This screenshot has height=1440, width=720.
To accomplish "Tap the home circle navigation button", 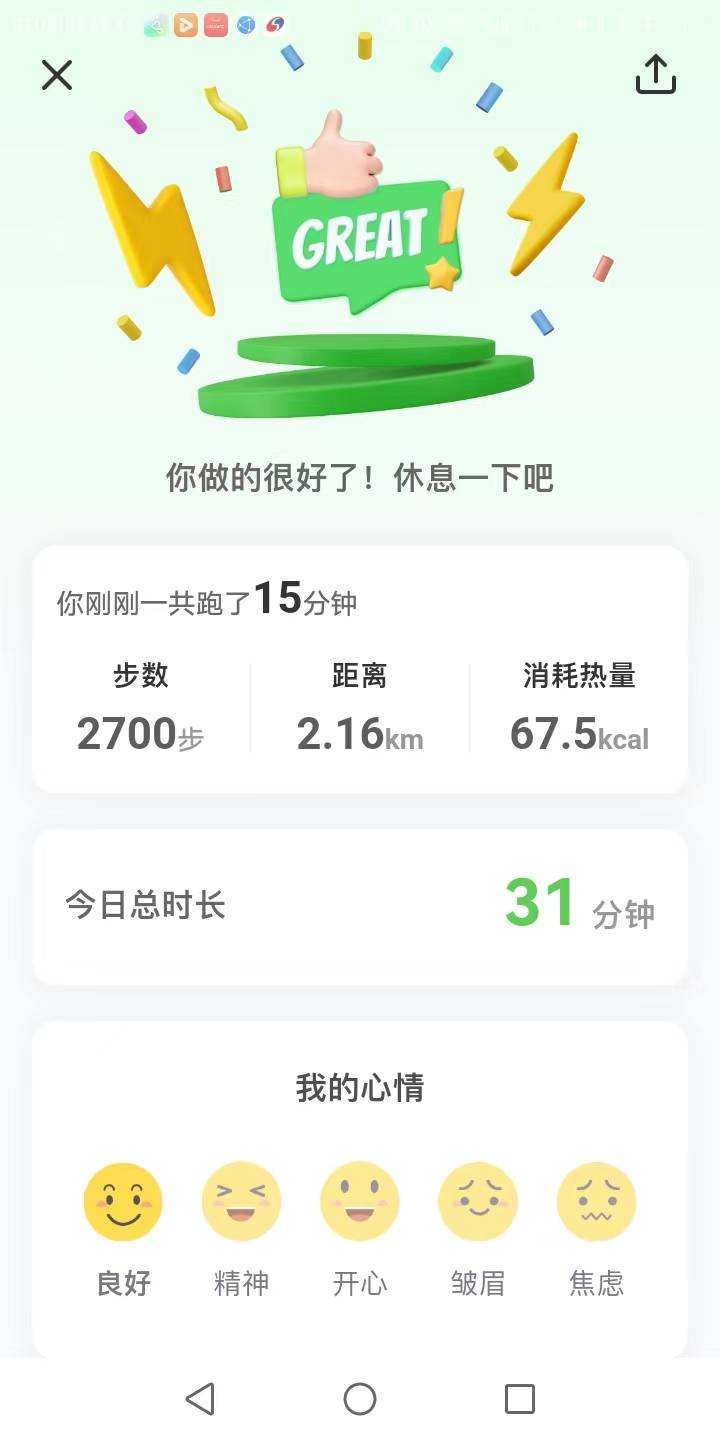I will pyautogui.click(x=360, y=1400).
